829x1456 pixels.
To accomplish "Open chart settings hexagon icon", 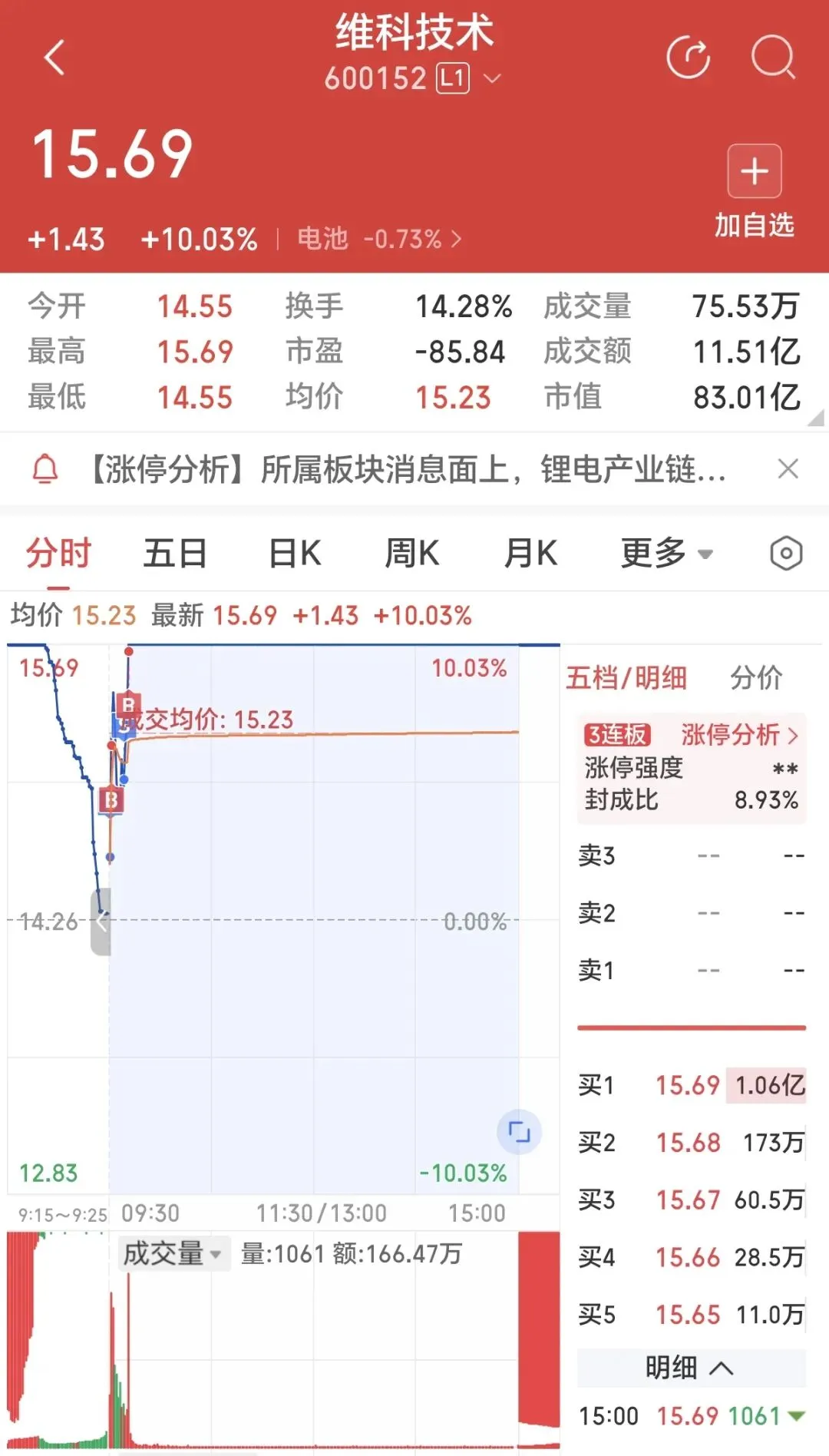I will point(786,553).
